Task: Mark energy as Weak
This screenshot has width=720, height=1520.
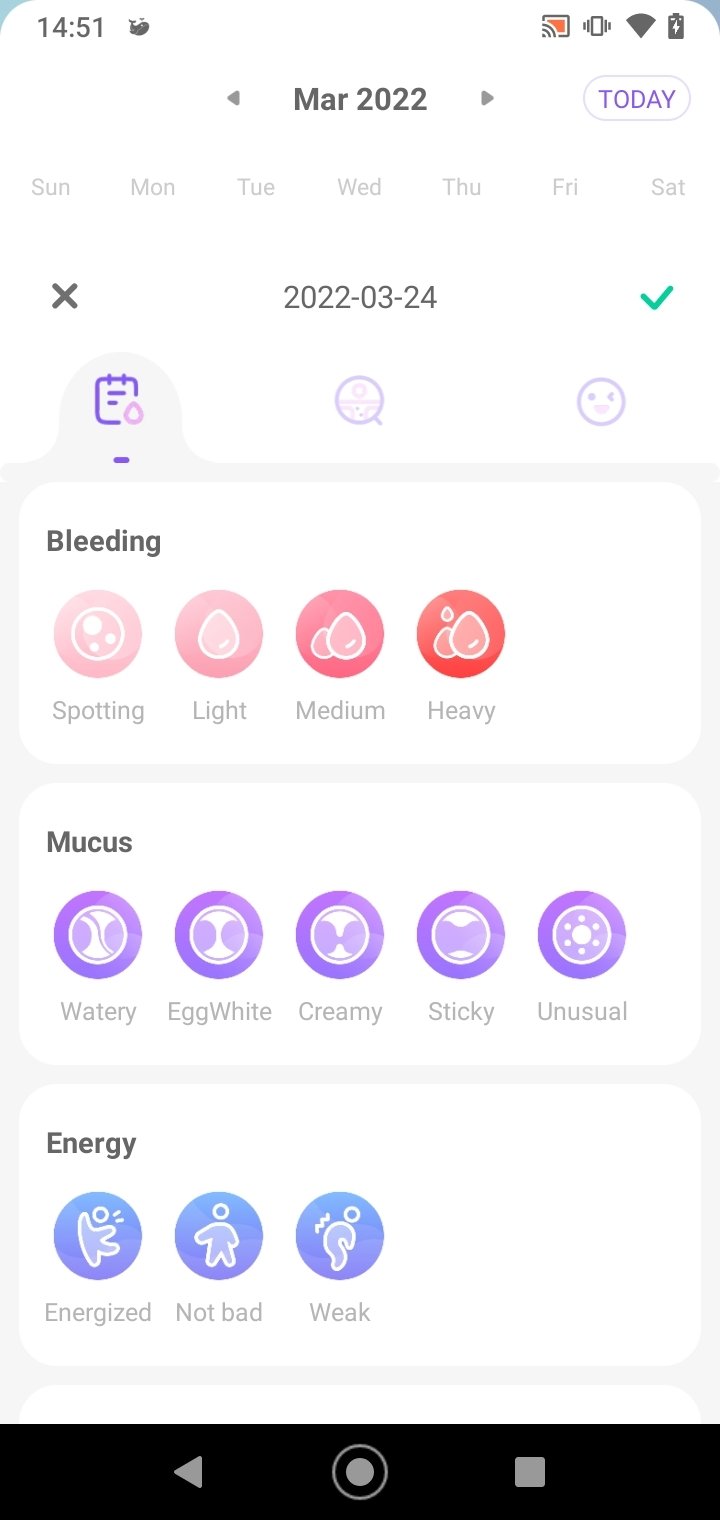Action: [340, 1237]
